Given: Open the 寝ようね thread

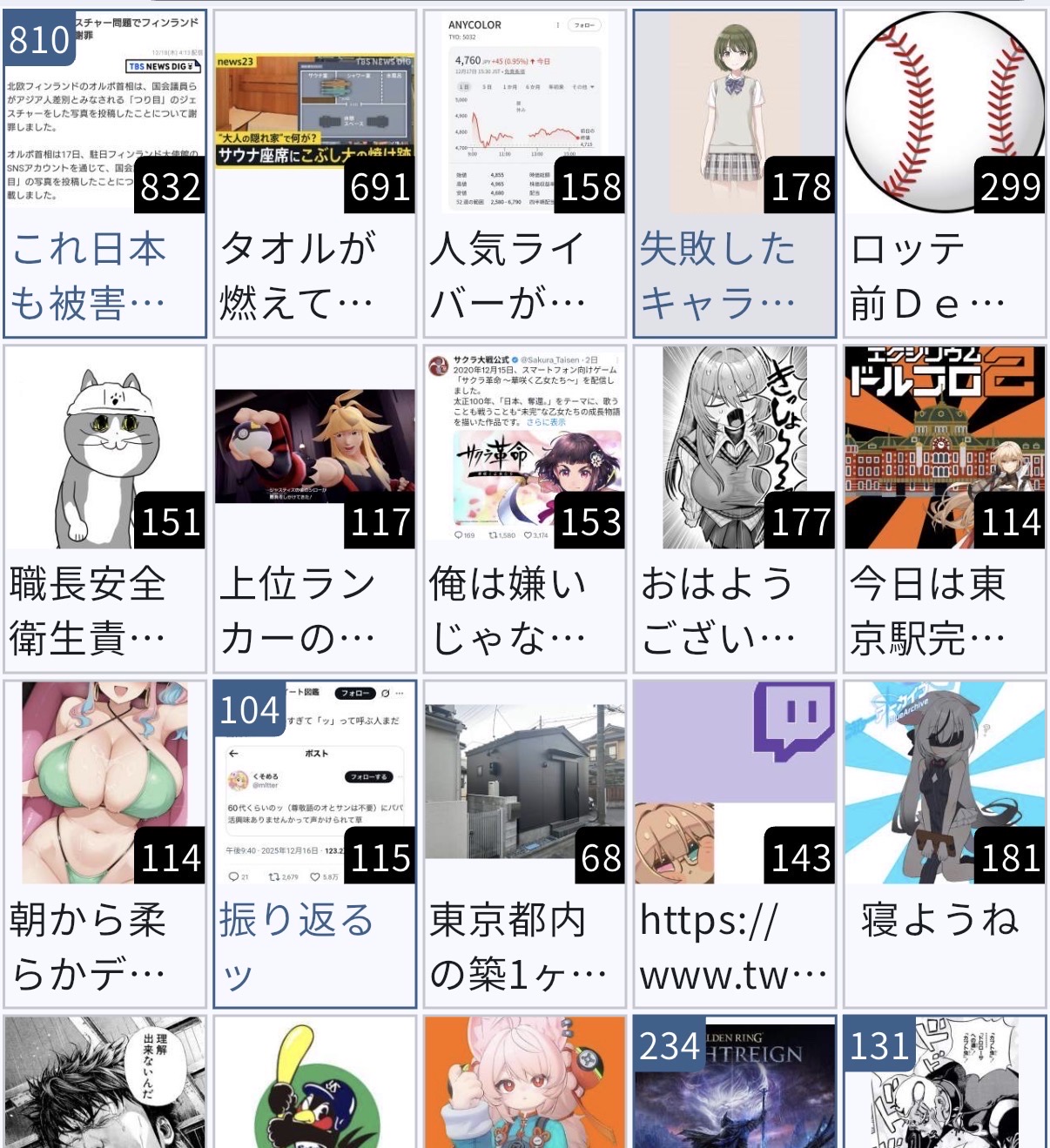Looking at the screenshot, I should (944, 844).
